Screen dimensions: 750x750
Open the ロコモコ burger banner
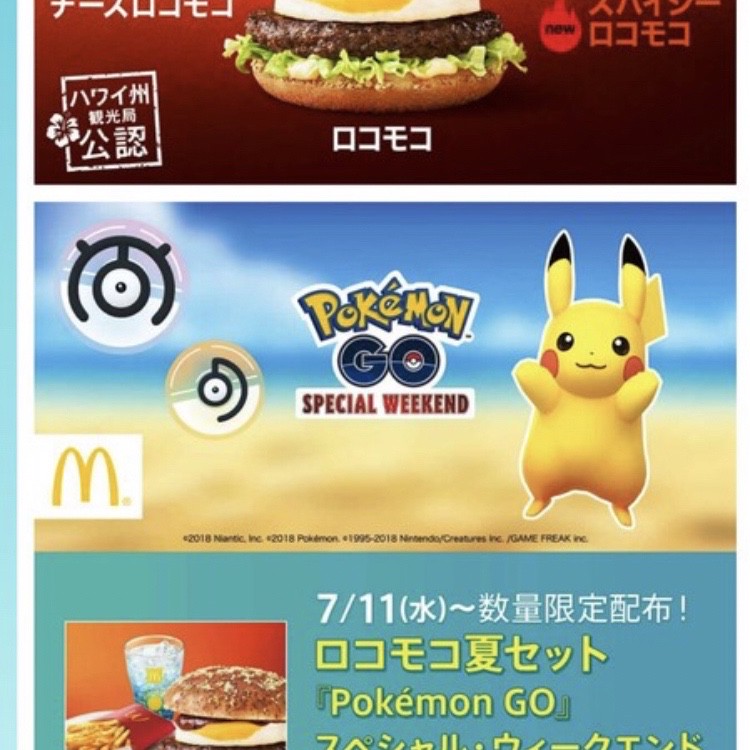click(x=385, y=90)
